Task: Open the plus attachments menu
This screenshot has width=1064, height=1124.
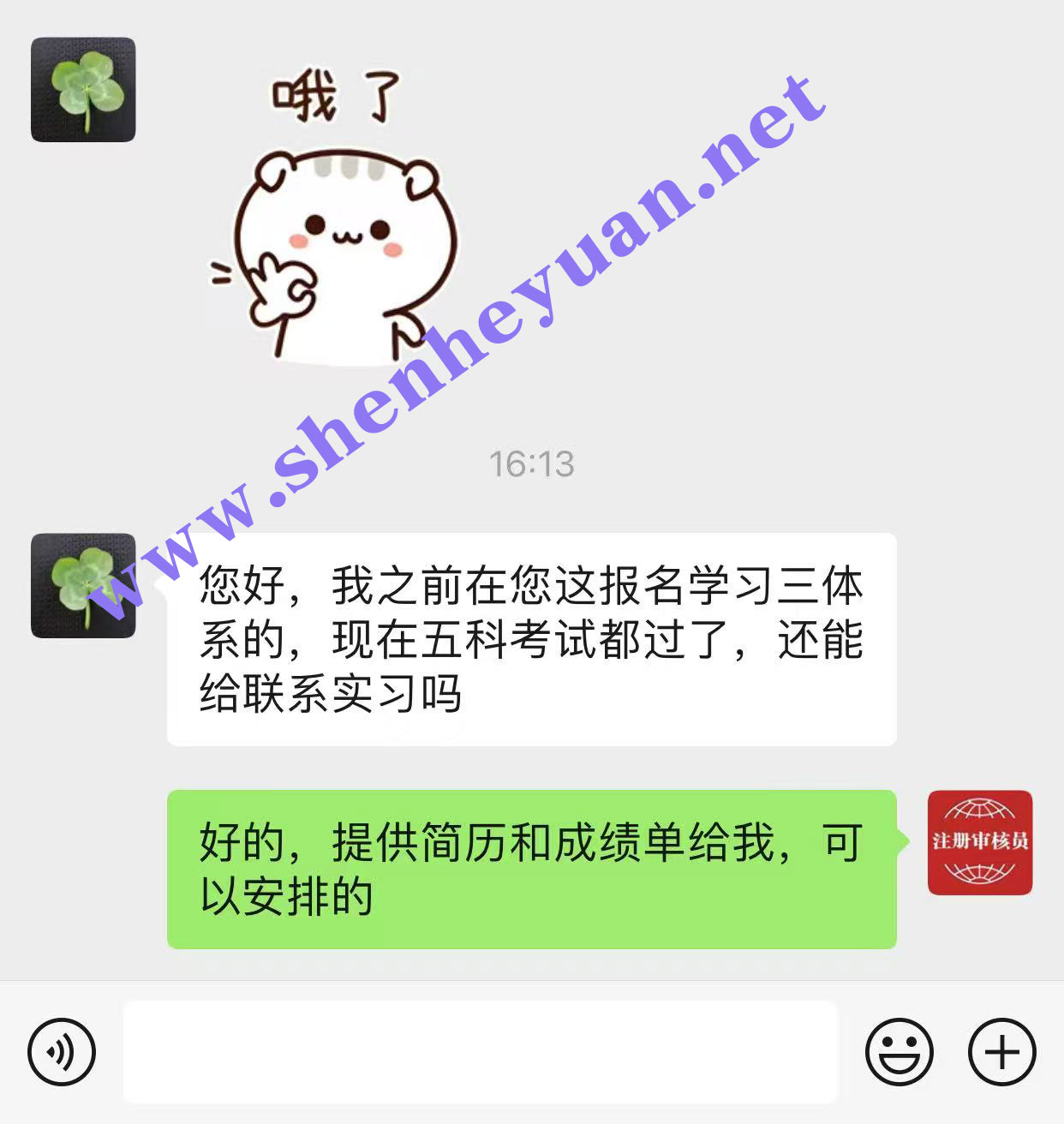Action: (1001, 1051)
